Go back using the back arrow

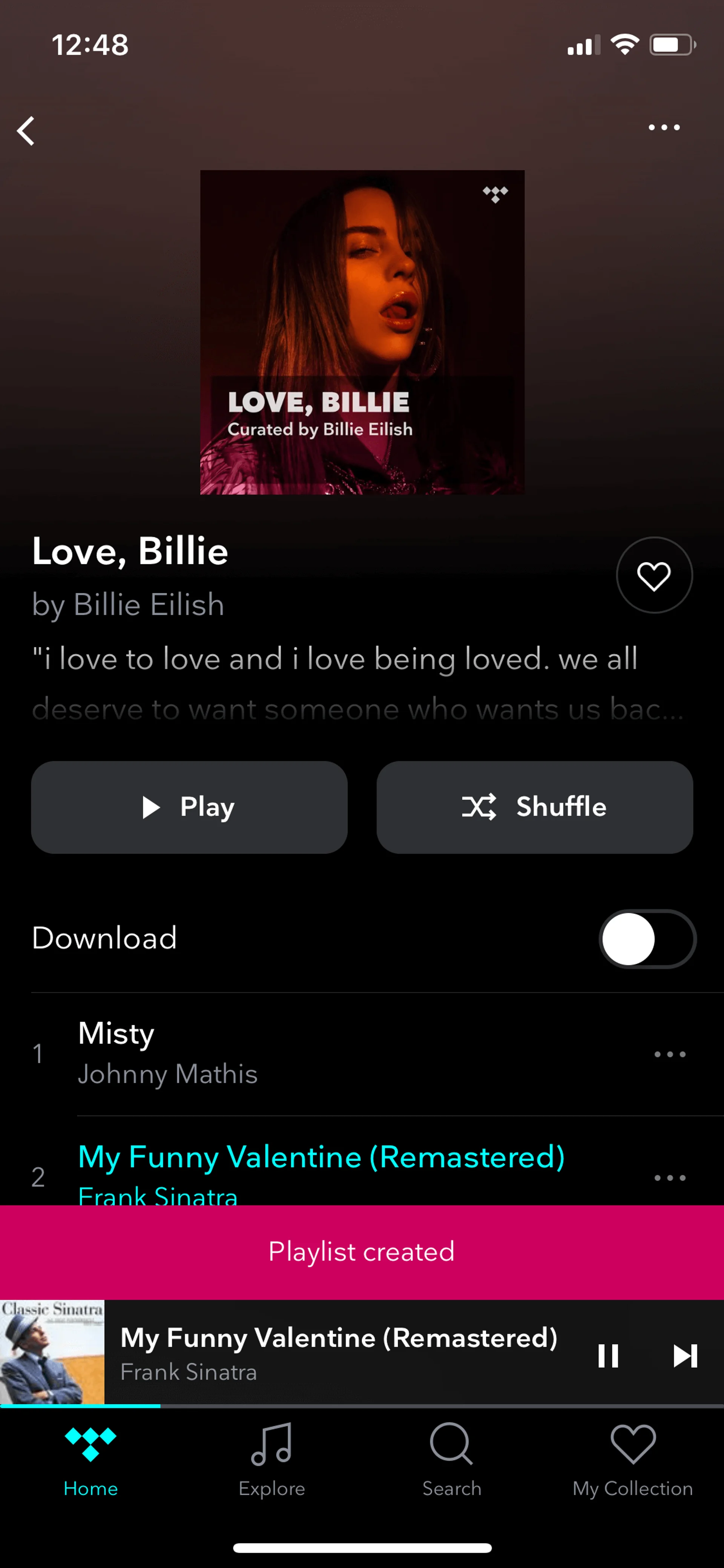coord(26,131)
